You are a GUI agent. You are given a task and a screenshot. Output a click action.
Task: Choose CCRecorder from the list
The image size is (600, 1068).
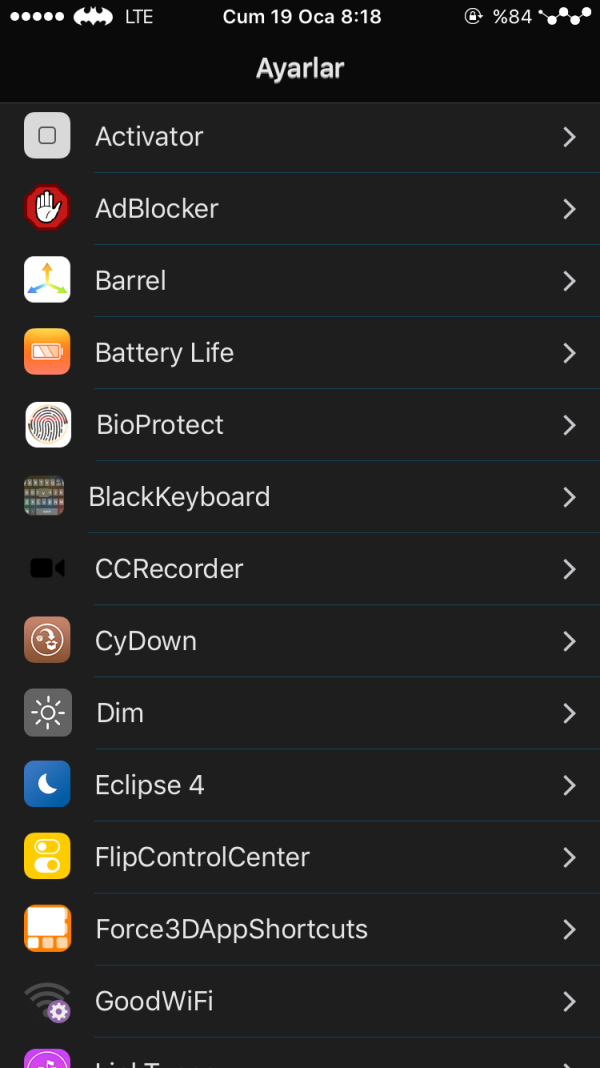300,569
